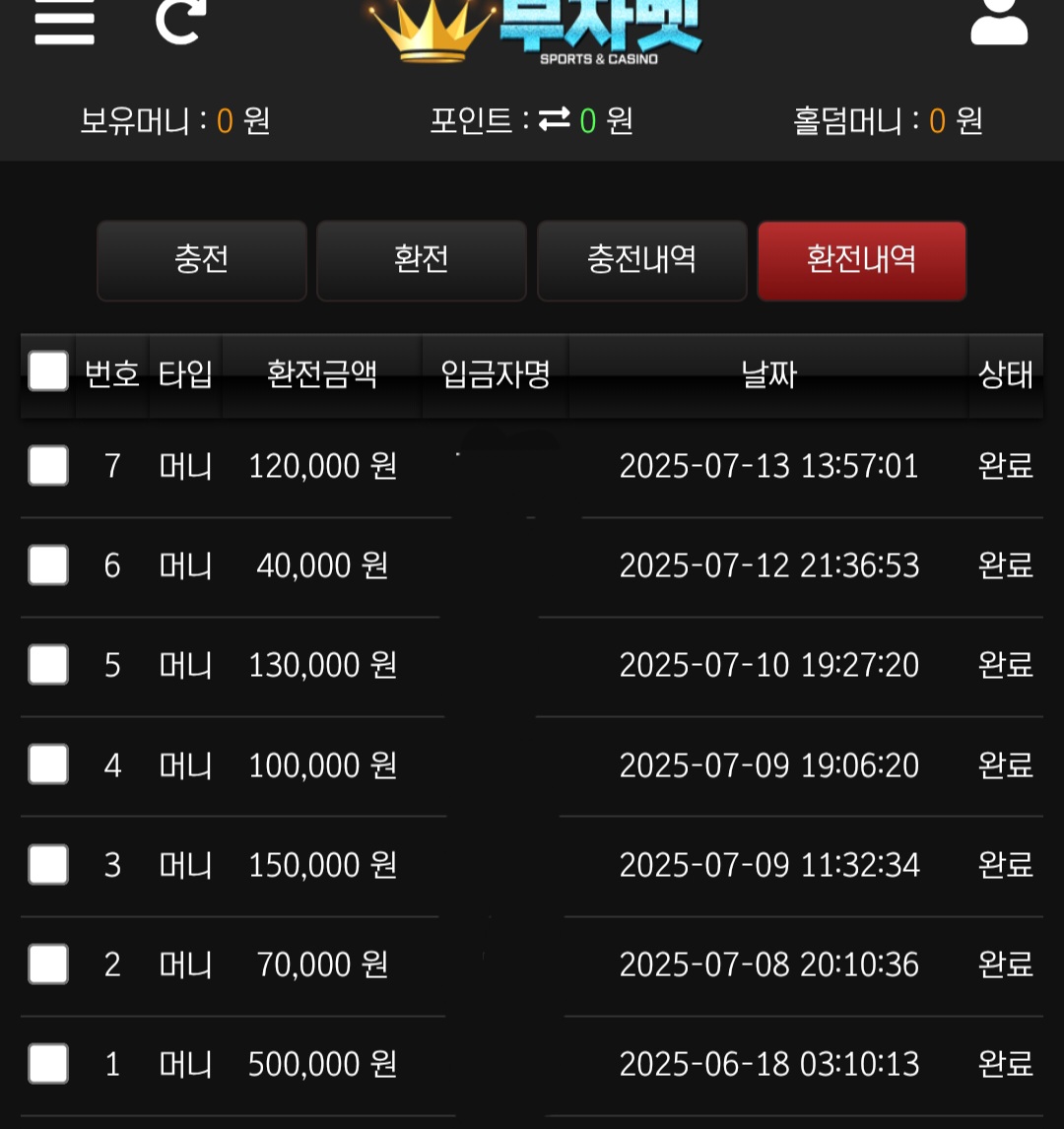
Task: Mark the checkbox for row 4, 100,000 원
Action: coord(48,764)
